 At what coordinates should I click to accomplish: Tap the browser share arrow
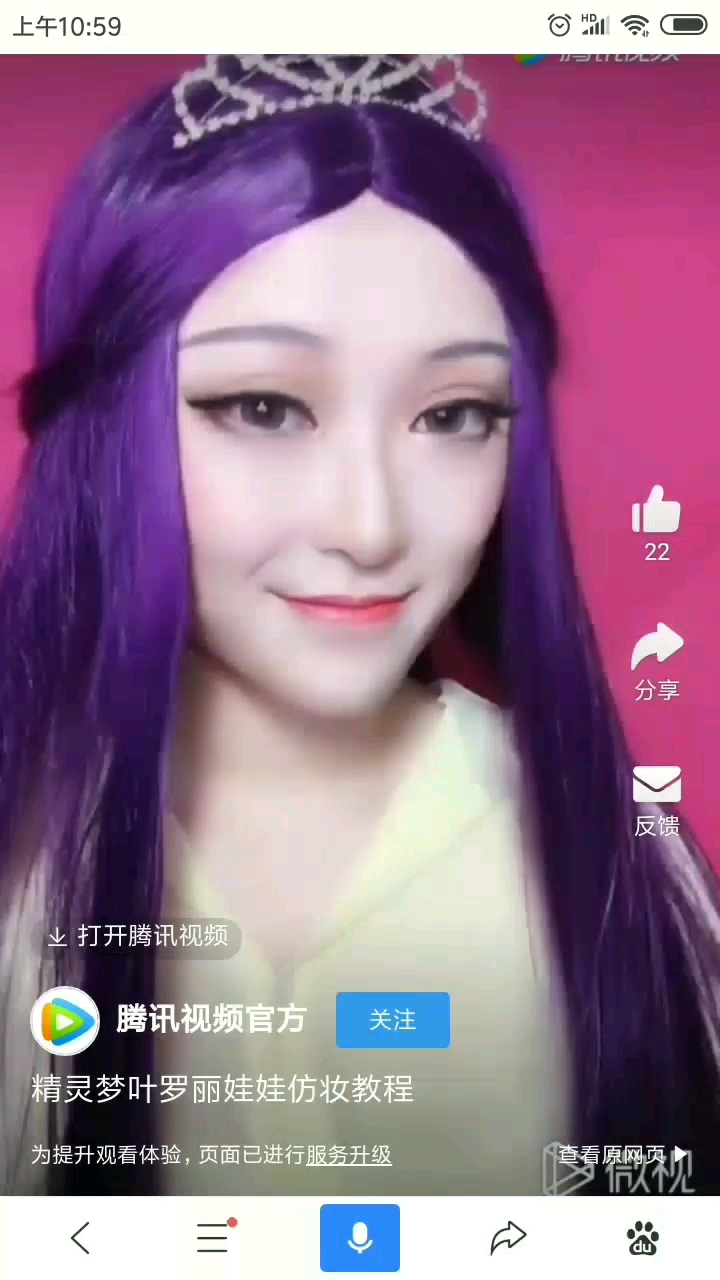click(x=508, y=1238)
